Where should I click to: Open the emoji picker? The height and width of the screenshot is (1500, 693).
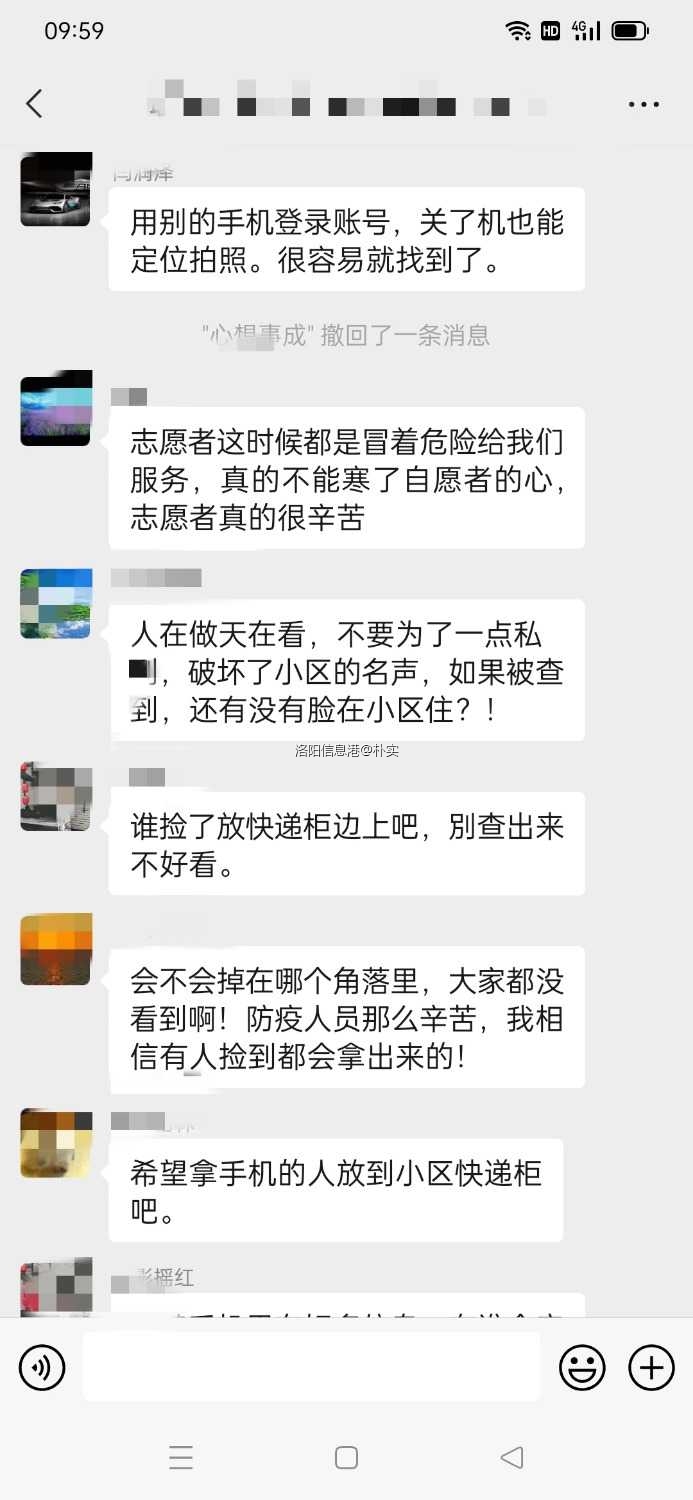pyautogui.click(x=582, y=1367)
